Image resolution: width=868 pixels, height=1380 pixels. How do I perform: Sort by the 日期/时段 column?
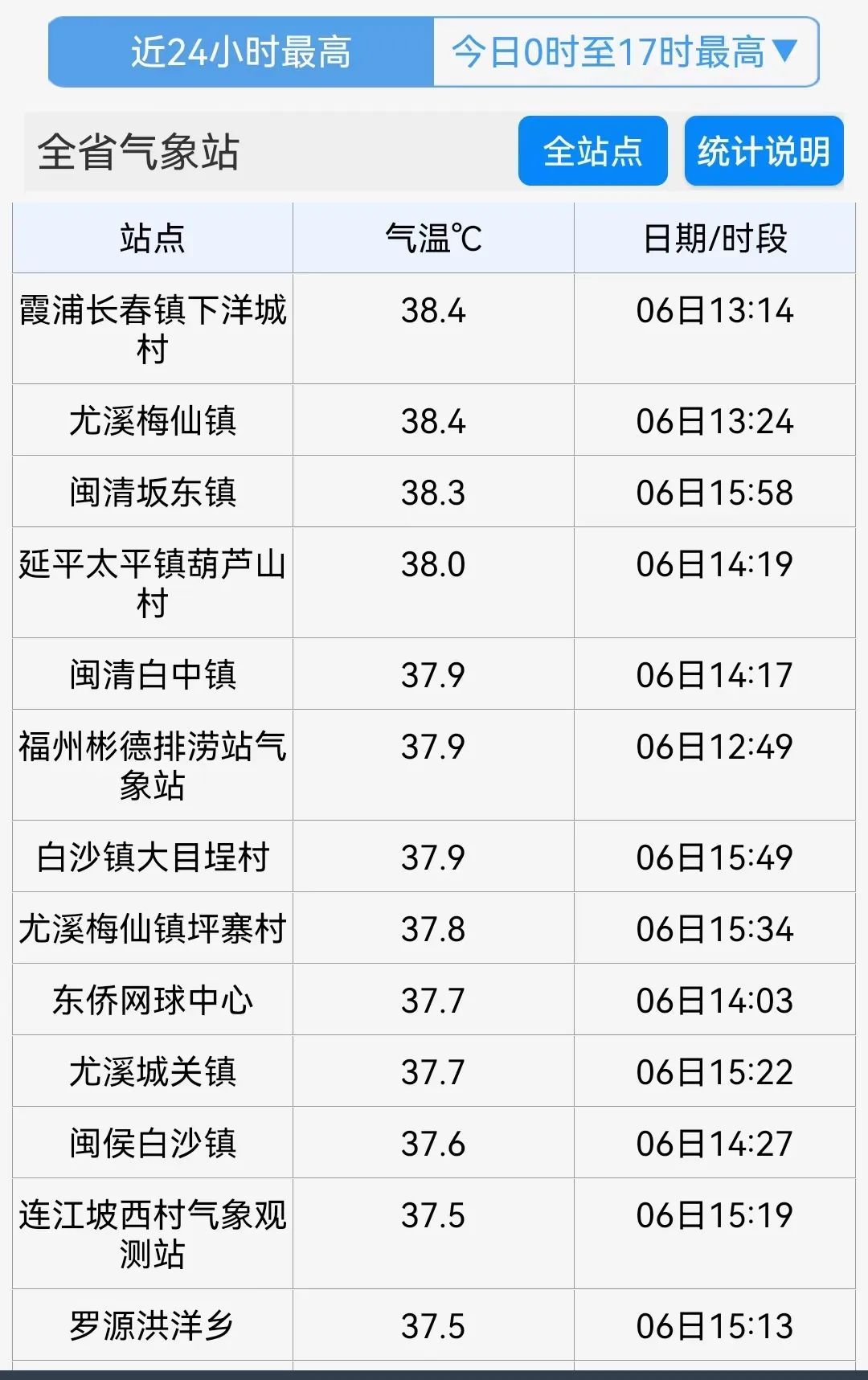pos(715,235)
